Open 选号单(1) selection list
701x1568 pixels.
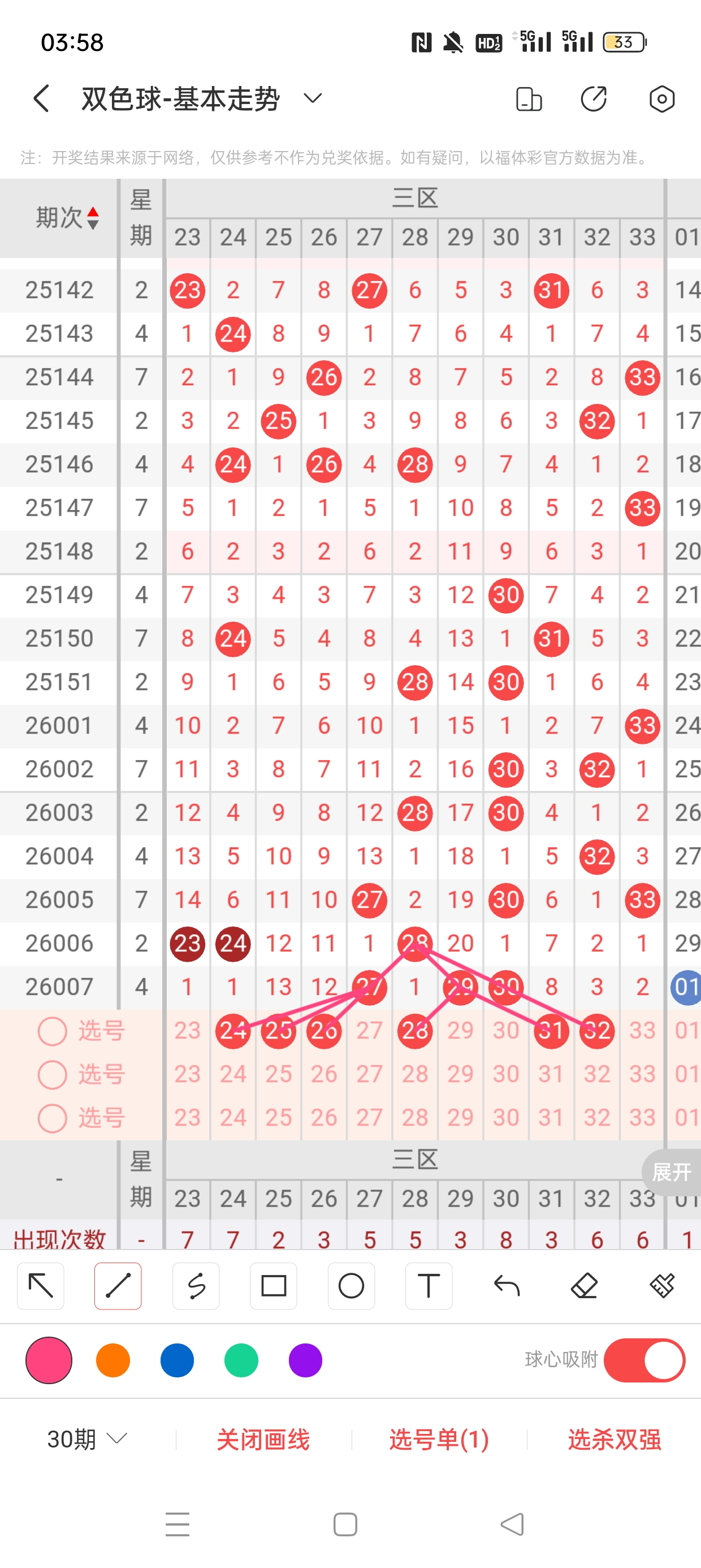pyautogui.click(x=439, y=1440)
